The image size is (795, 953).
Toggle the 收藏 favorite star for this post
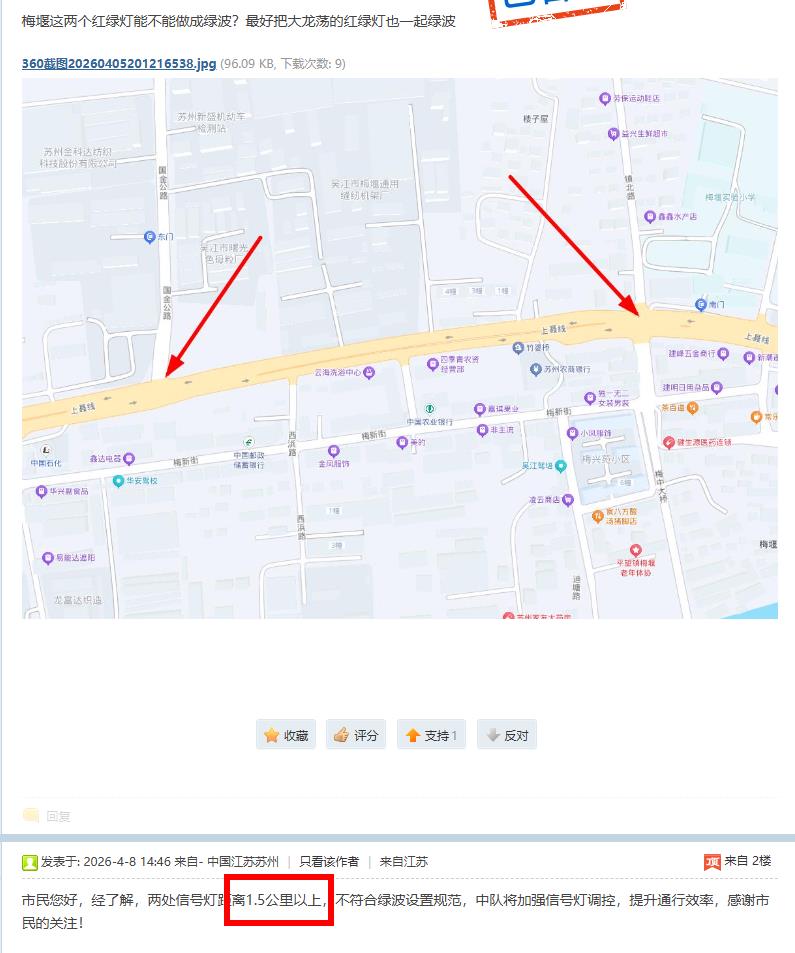tap(286, 735)
